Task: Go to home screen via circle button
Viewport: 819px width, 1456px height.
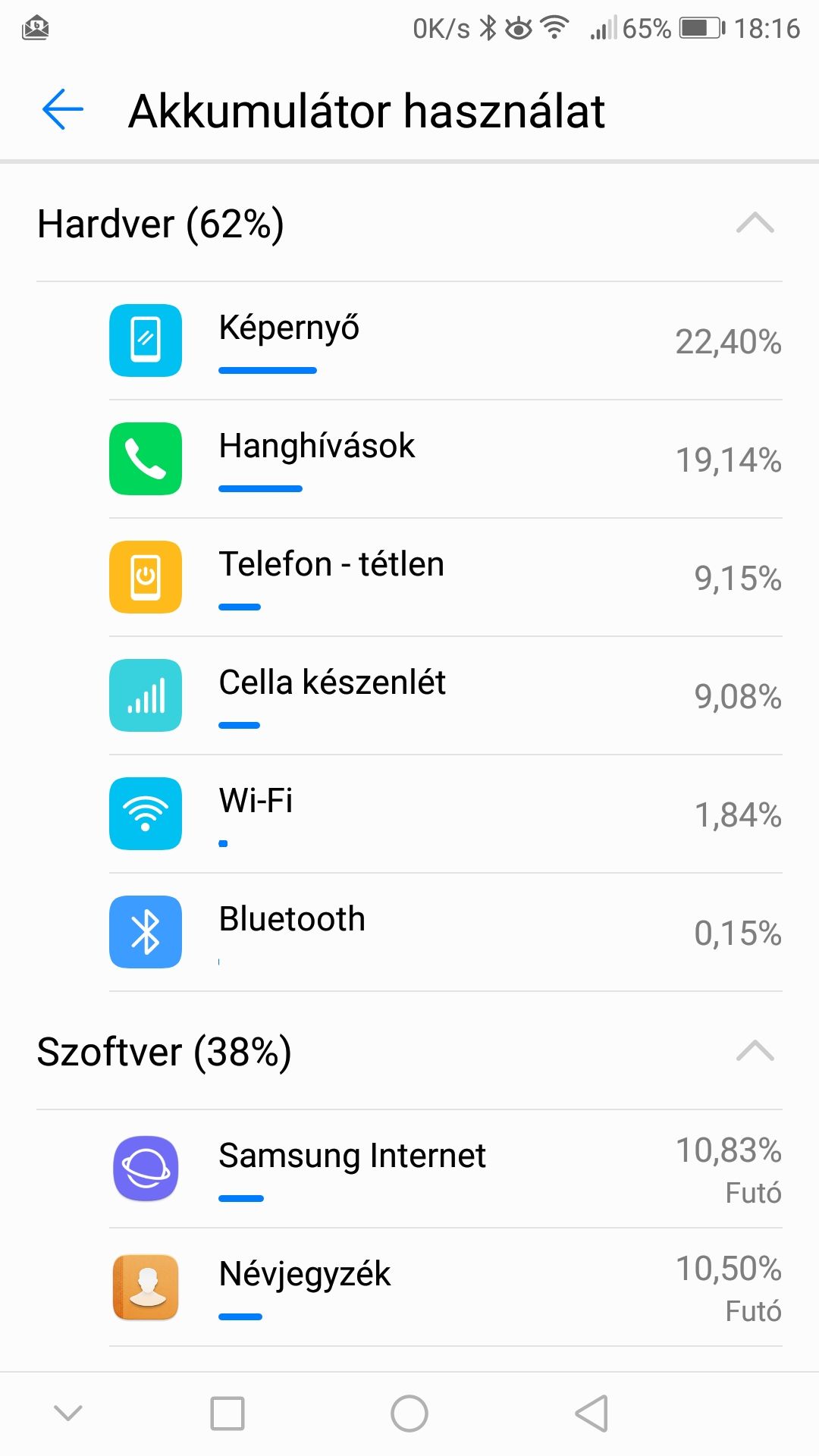Action: [409, 1414]
